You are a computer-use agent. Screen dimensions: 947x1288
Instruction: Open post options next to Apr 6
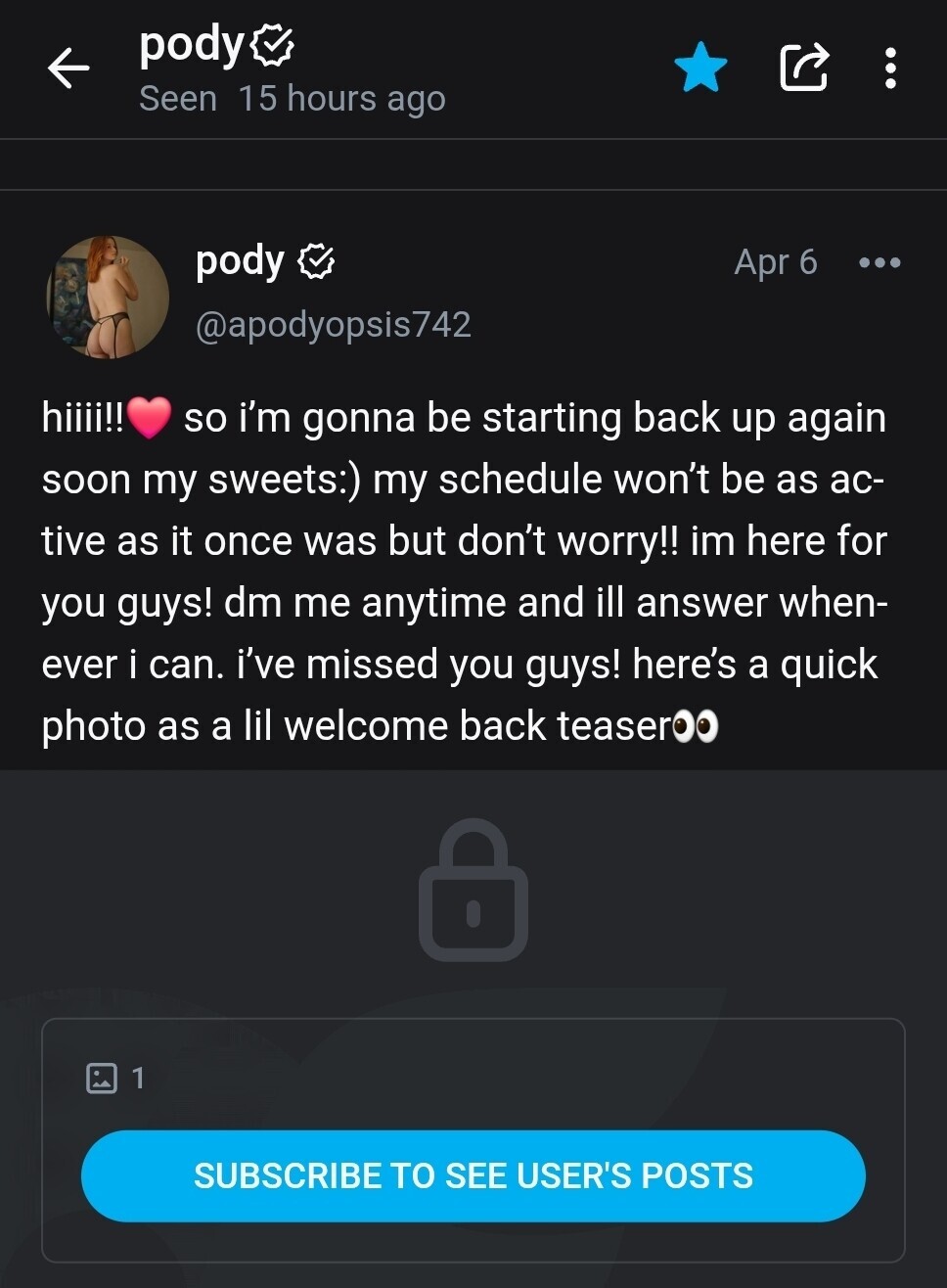[879, 262]
